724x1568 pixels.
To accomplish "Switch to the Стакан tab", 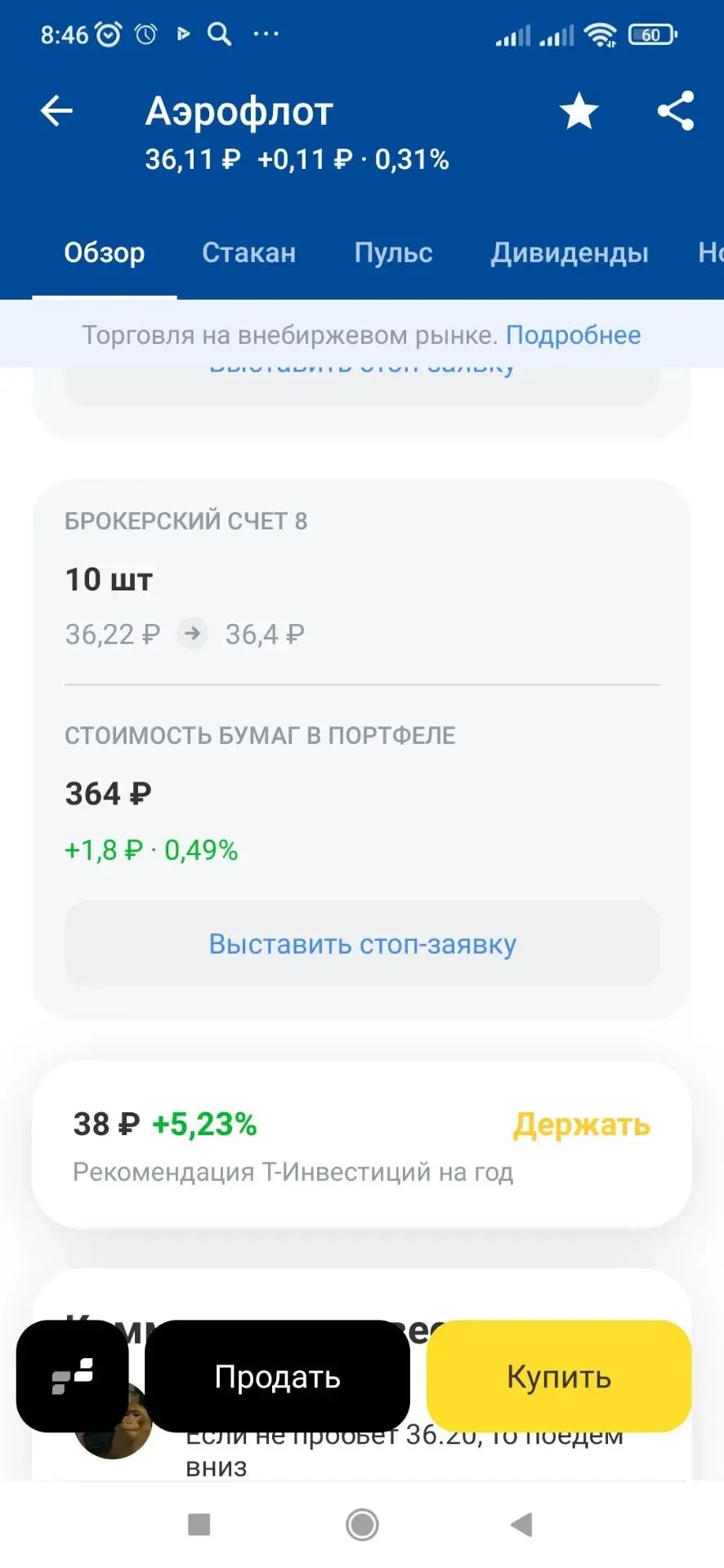I will [x=248, y=252].
